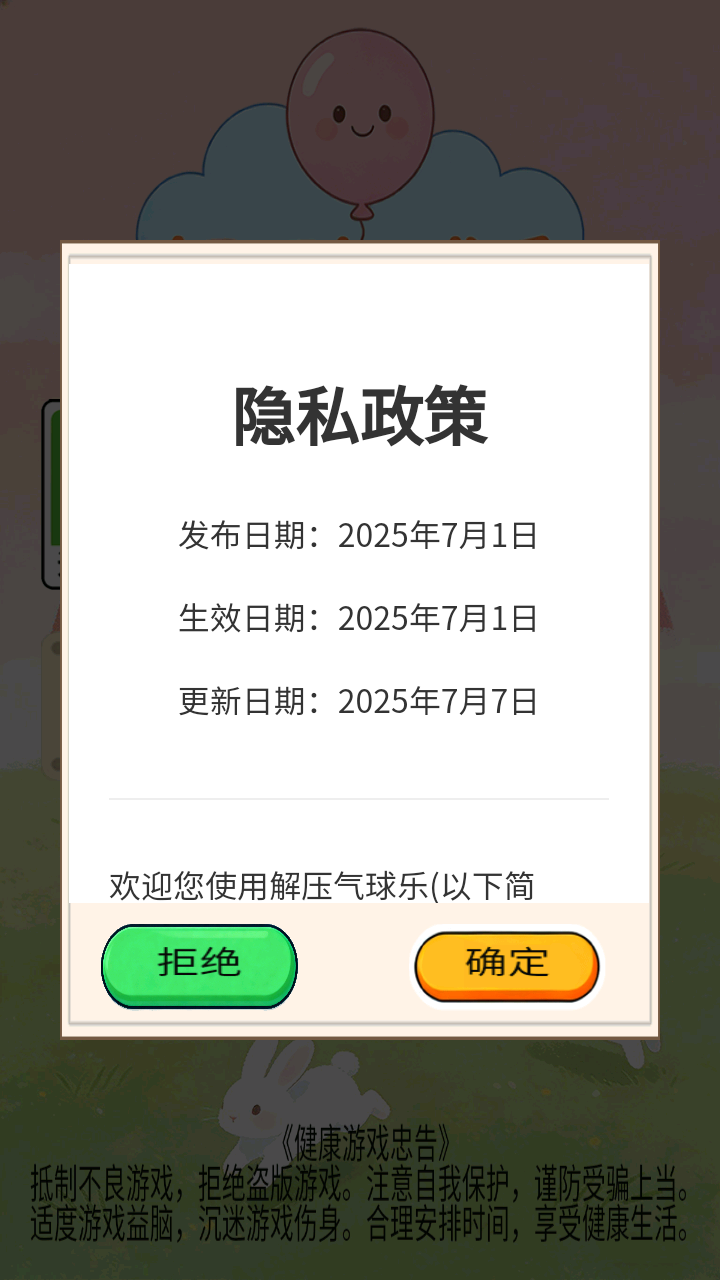The width and height of the screenshot is (720, 1280).
Task: Click the orange 确定 confirm button
Action: click(506, 964)
